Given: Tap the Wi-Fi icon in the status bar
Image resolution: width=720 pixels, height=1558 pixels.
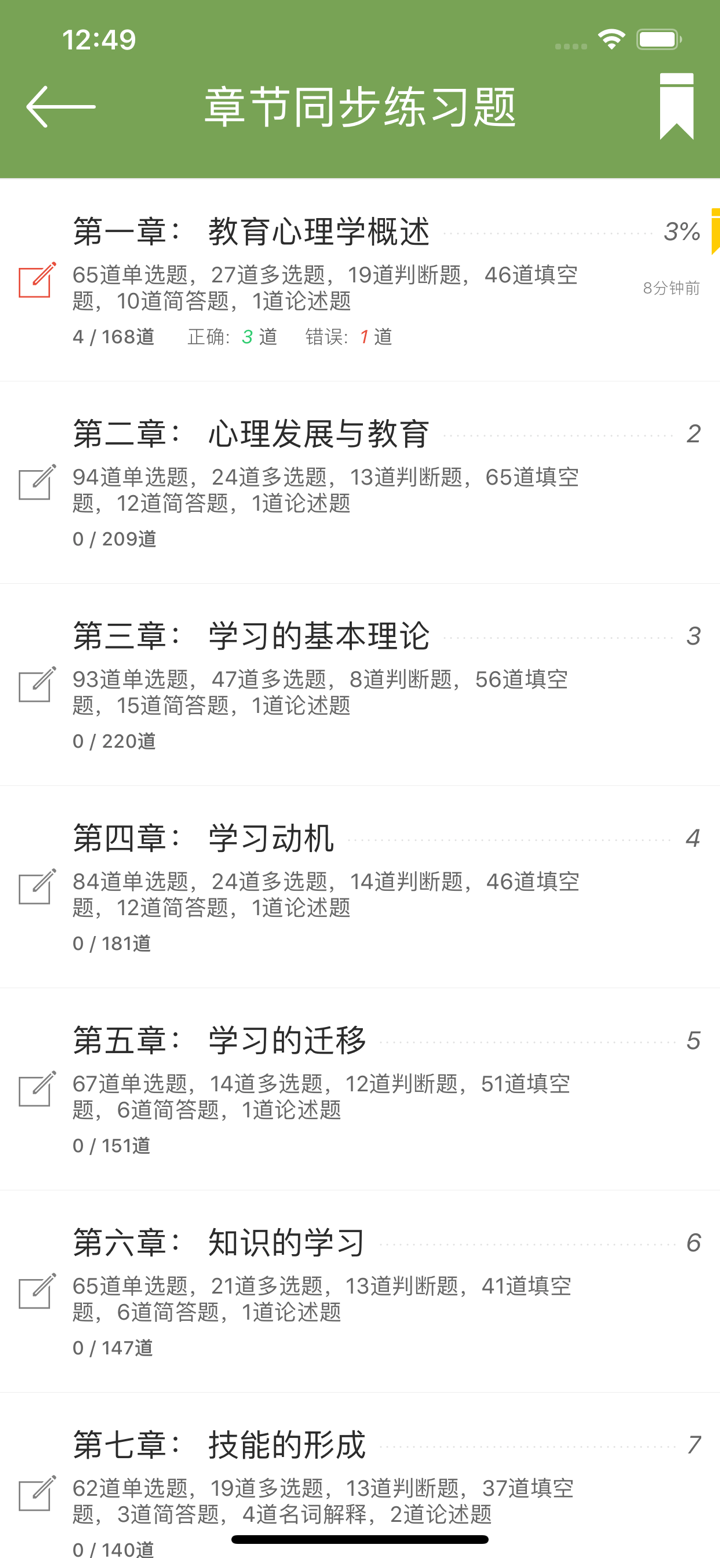Looking at the screenshot, I should coord(612,40).
